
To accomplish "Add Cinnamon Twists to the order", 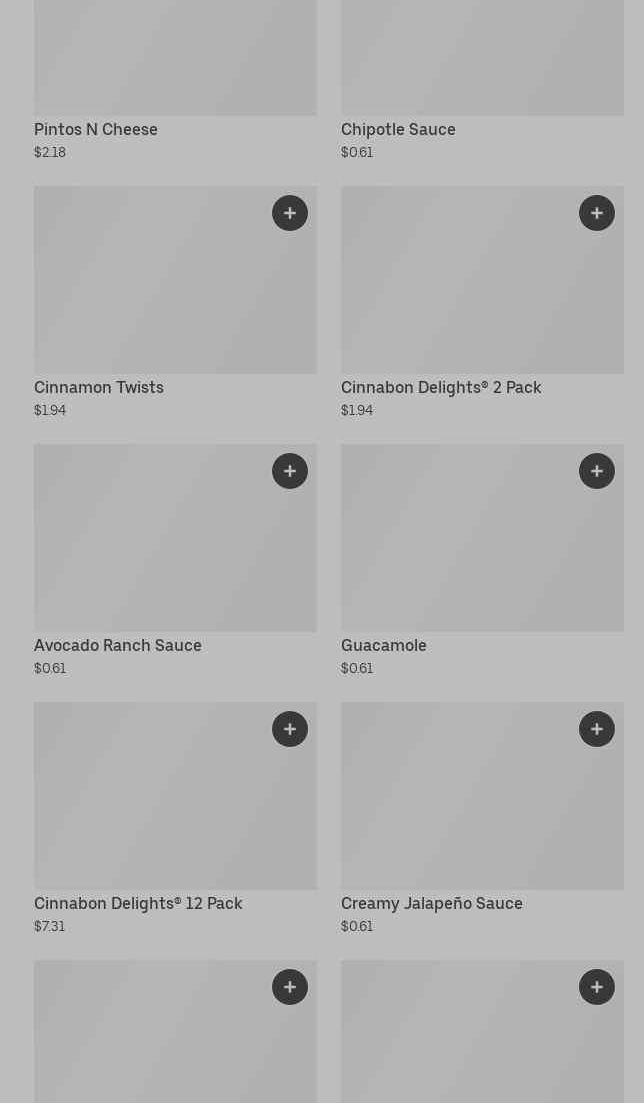I will click(x=290, y=213).
